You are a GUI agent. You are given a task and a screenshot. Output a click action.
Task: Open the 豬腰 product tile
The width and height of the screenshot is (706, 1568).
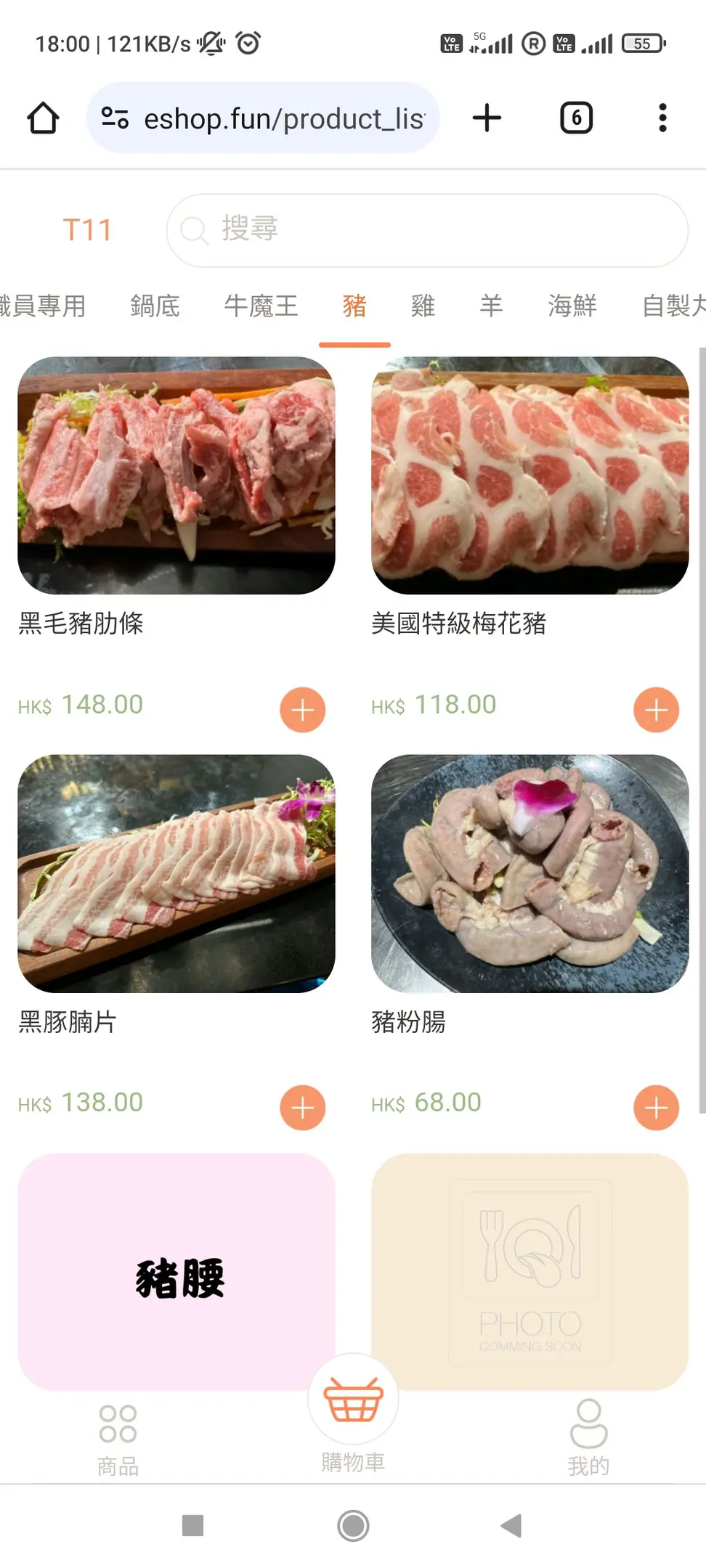pos(176,1270)
